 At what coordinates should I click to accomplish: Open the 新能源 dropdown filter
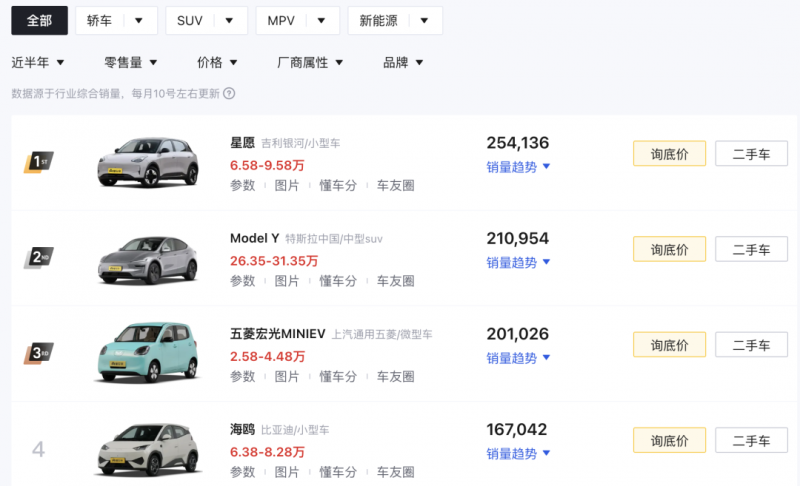pos(395,20)
